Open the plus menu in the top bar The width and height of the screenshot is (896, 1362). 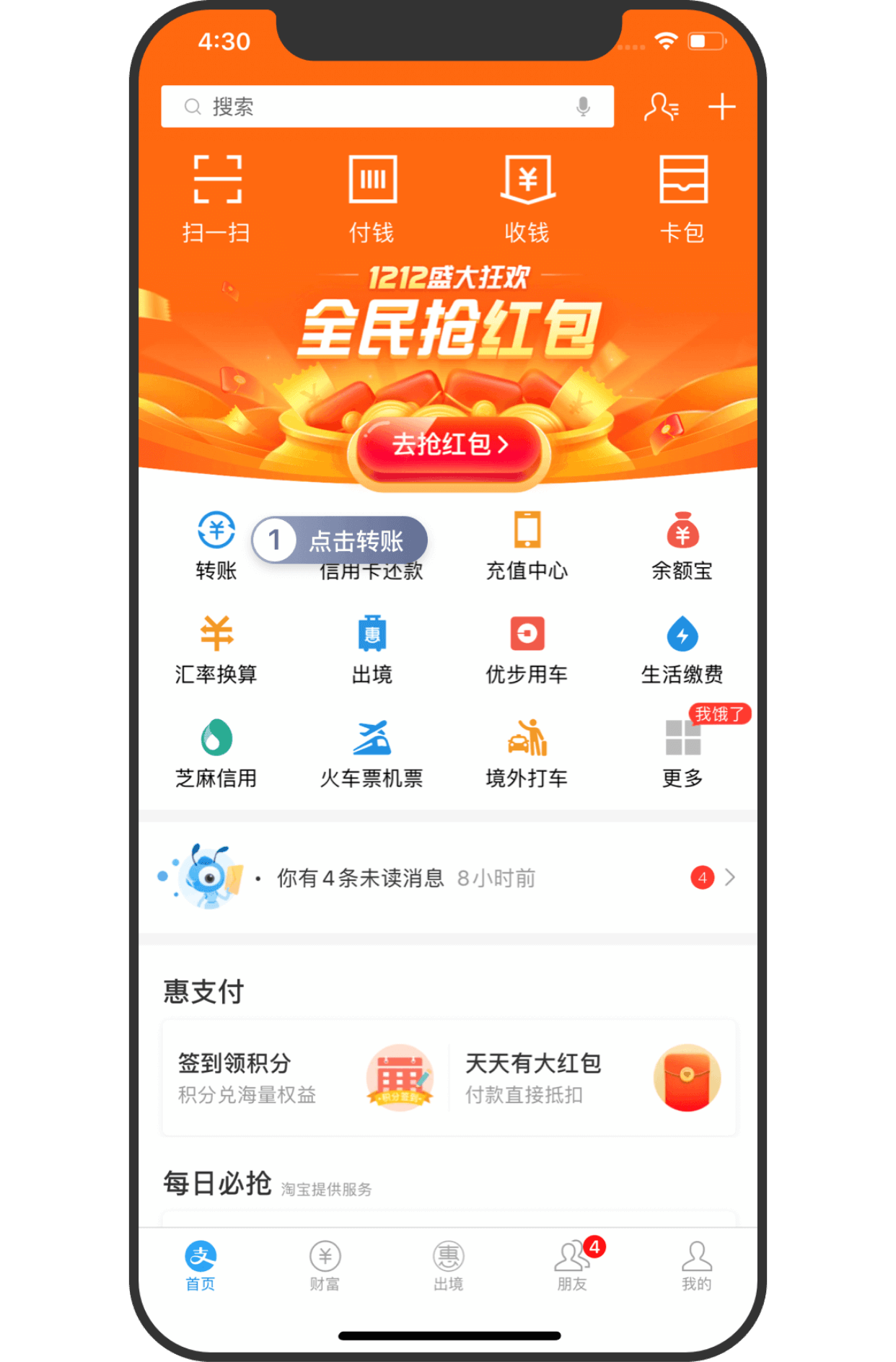(x=721, y=107)
